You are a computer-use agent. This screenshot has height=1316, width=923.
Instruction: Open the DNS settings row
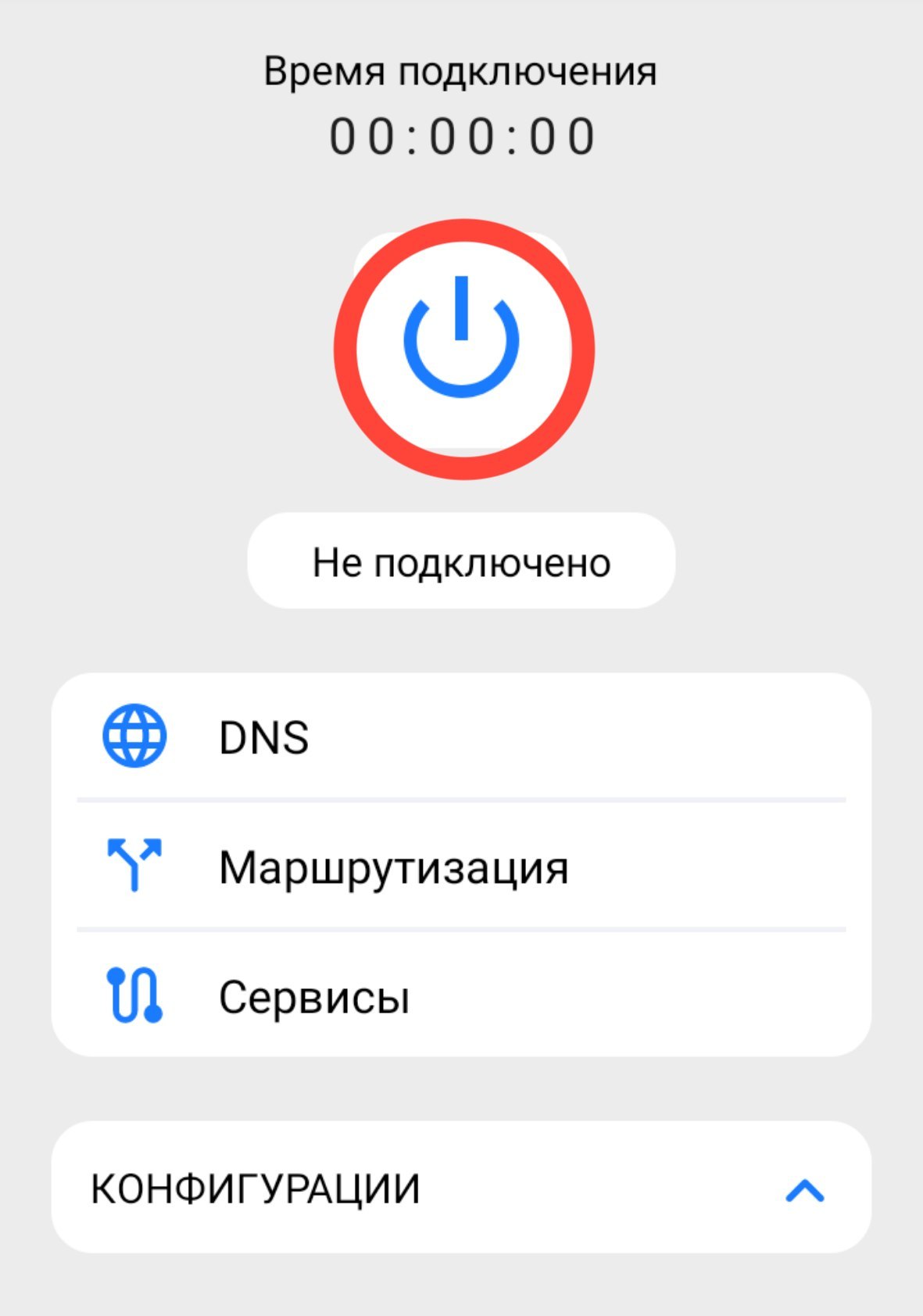pyautogui.click(x=461, y=737)
